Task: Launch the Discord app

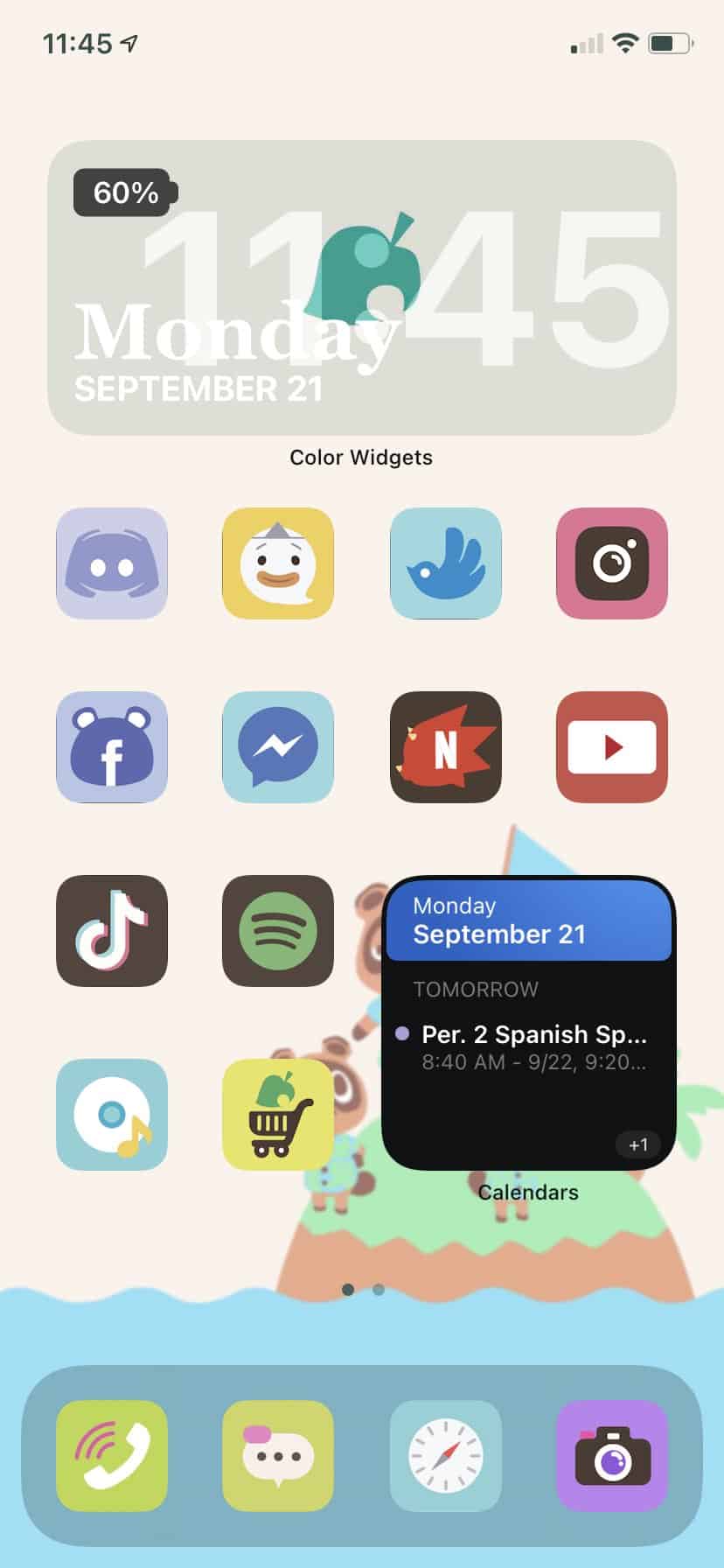Action: [112, 563]
